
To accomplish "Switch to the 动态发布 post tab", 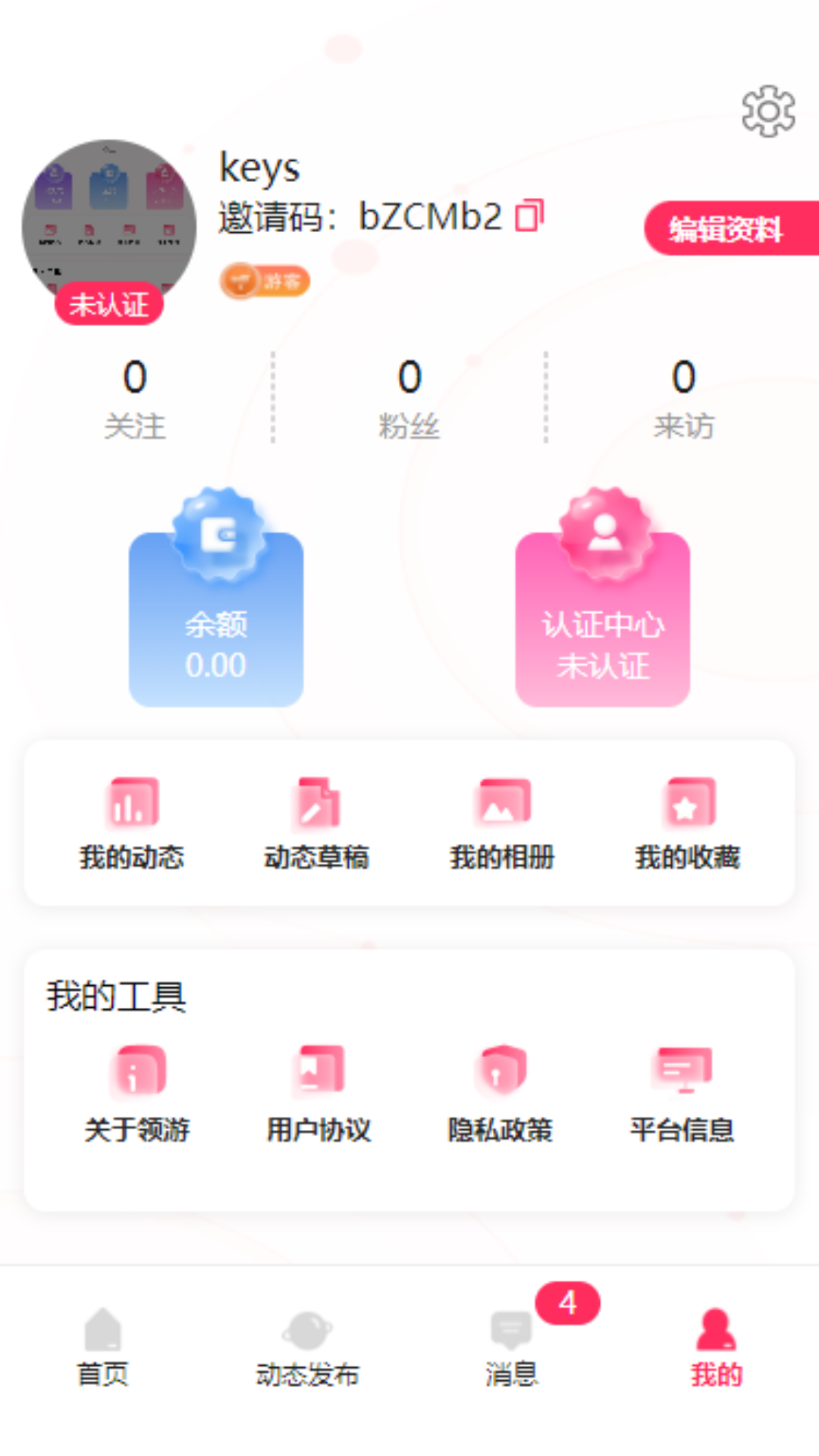I will point(307,1348).
